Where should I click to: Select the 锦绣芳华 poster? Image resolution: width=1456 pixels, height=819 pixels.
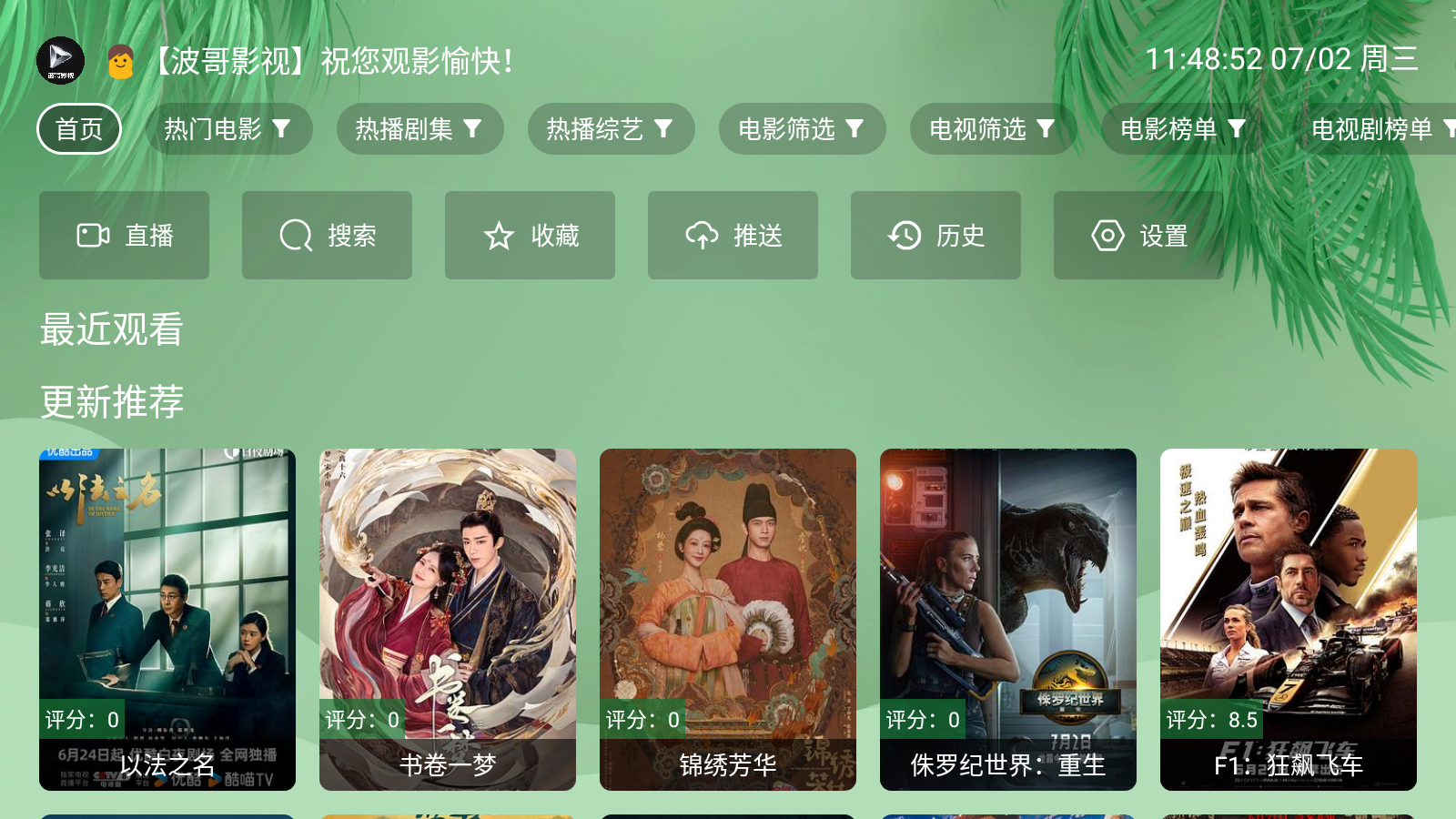tap(728, 619)
